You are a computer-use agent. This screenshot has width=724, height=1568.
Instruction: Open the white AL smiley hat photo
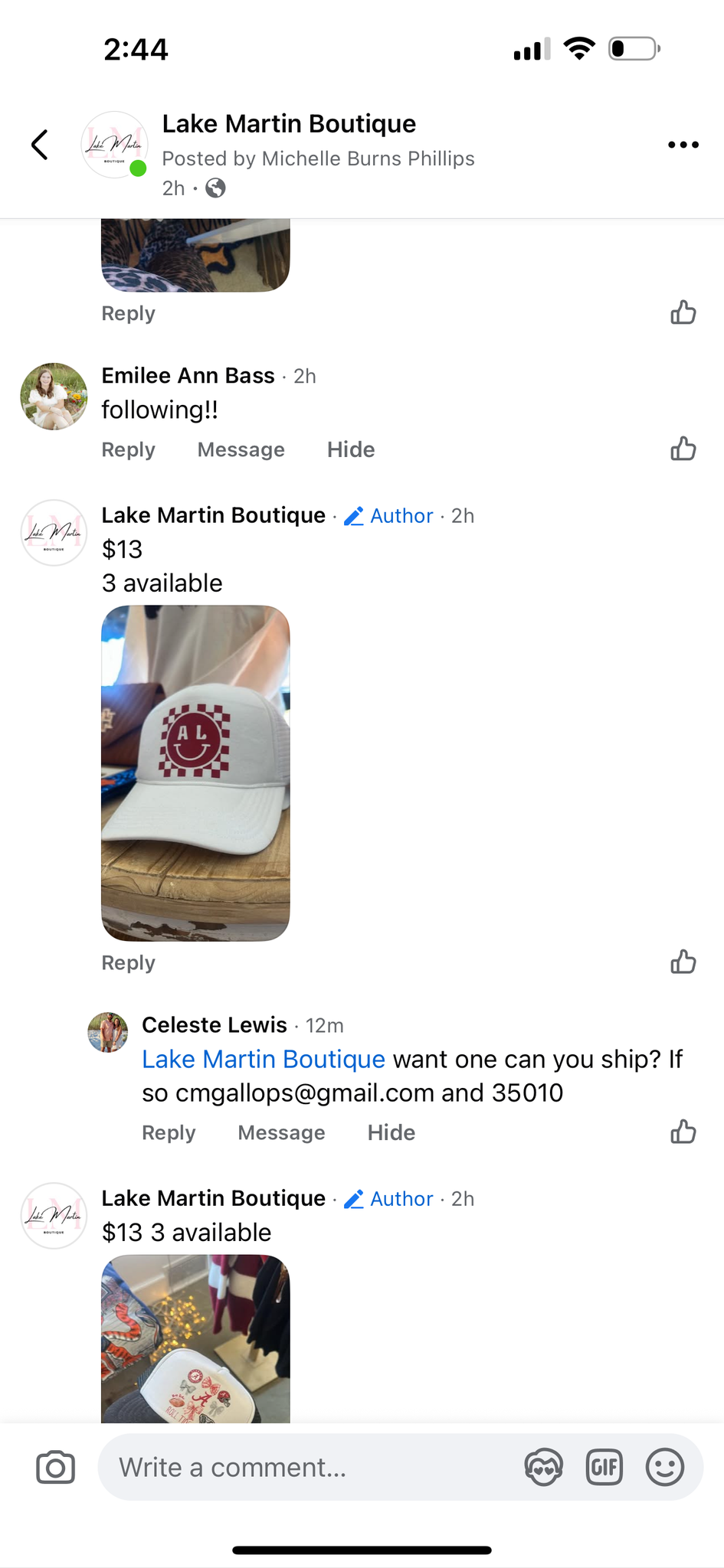(195, 773)
